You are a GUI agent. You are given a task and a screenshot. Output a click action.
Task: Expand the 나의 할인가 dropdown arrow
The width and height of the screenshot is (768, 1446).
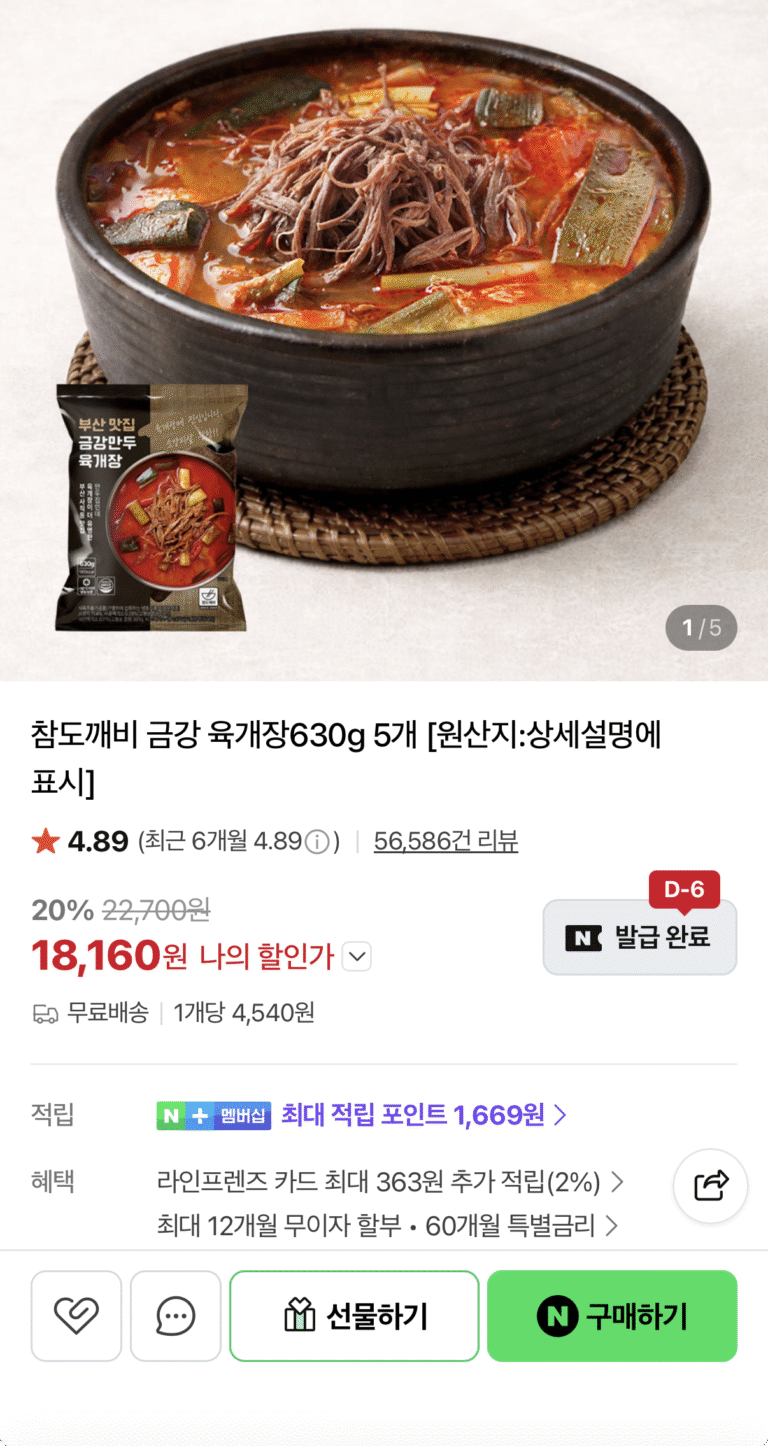(x=357, y=957)
